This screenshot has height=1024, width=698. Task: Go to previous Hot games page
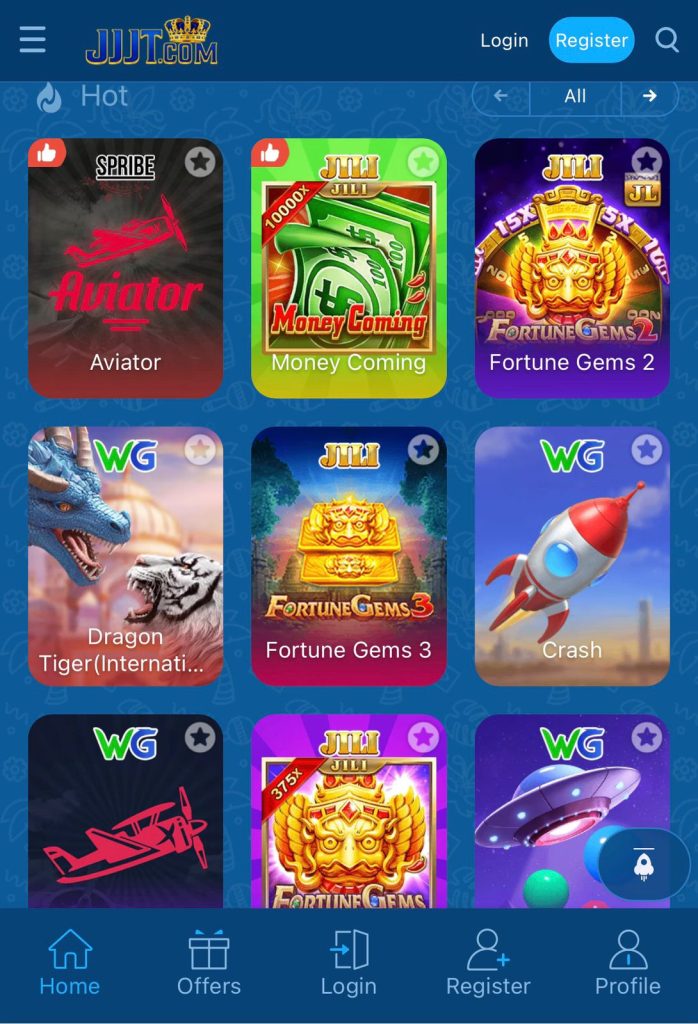click(501, 96)
